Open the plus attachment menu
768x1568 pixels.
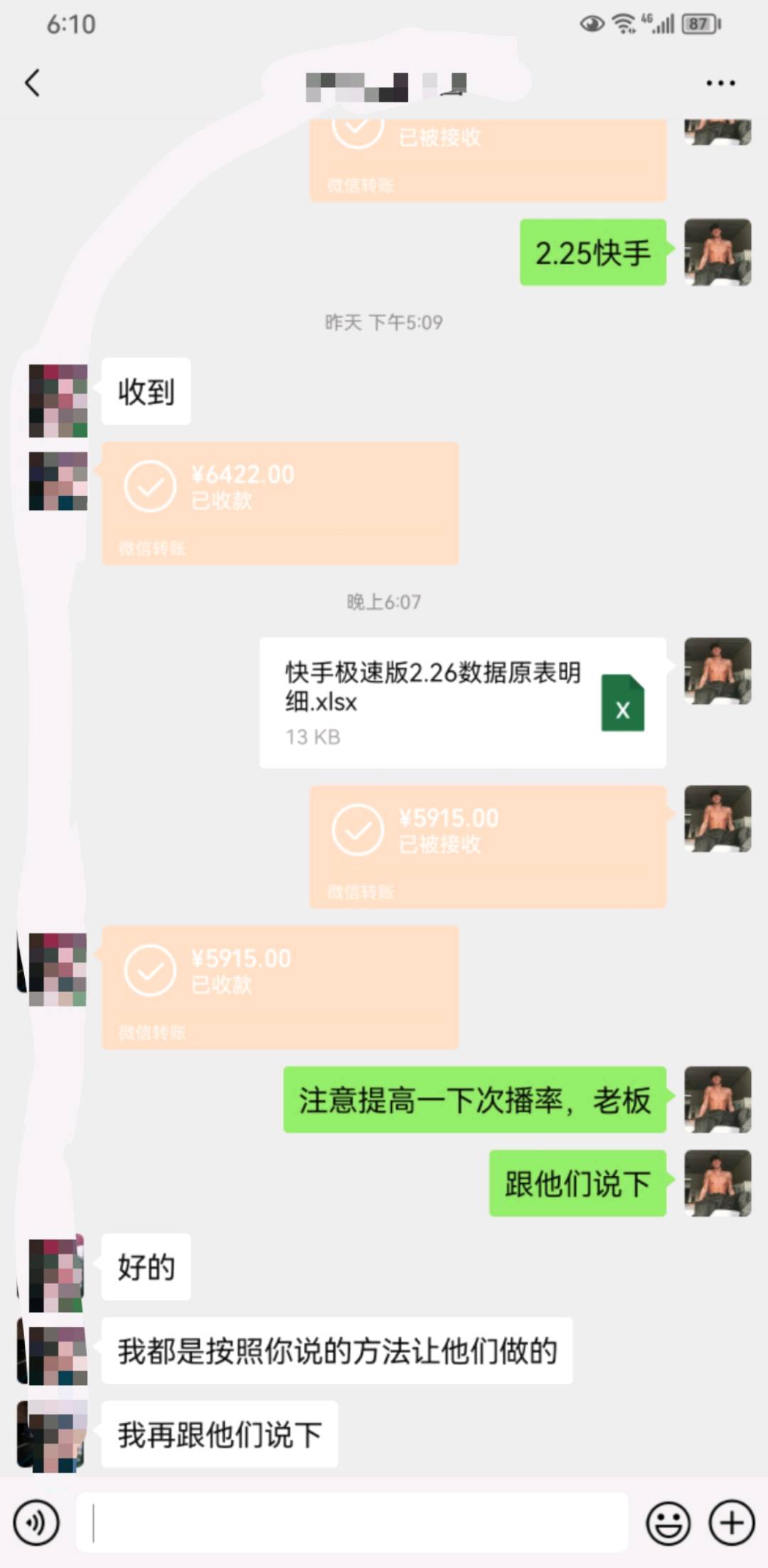coord(732,1522)
